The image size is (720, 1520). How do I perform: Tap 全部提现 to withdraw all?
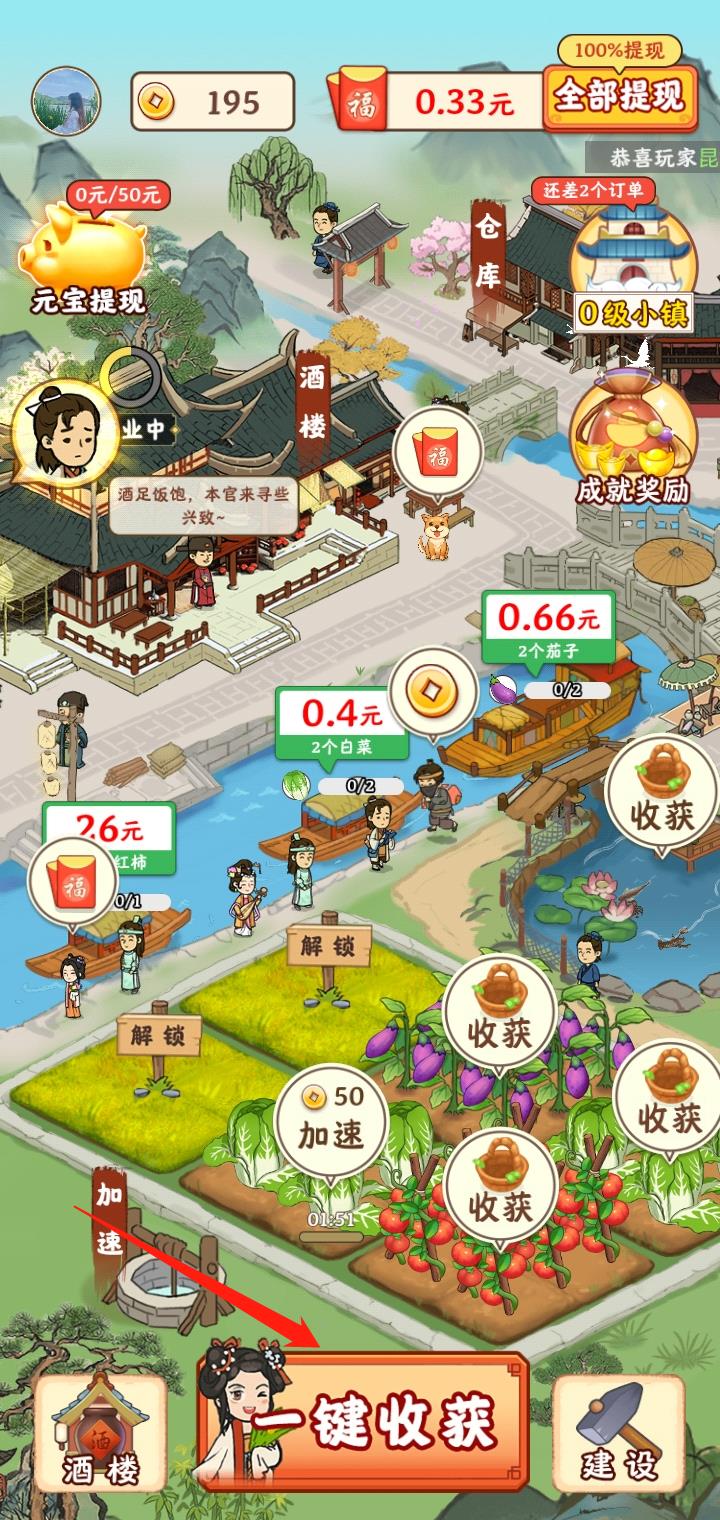coord(620,96)
